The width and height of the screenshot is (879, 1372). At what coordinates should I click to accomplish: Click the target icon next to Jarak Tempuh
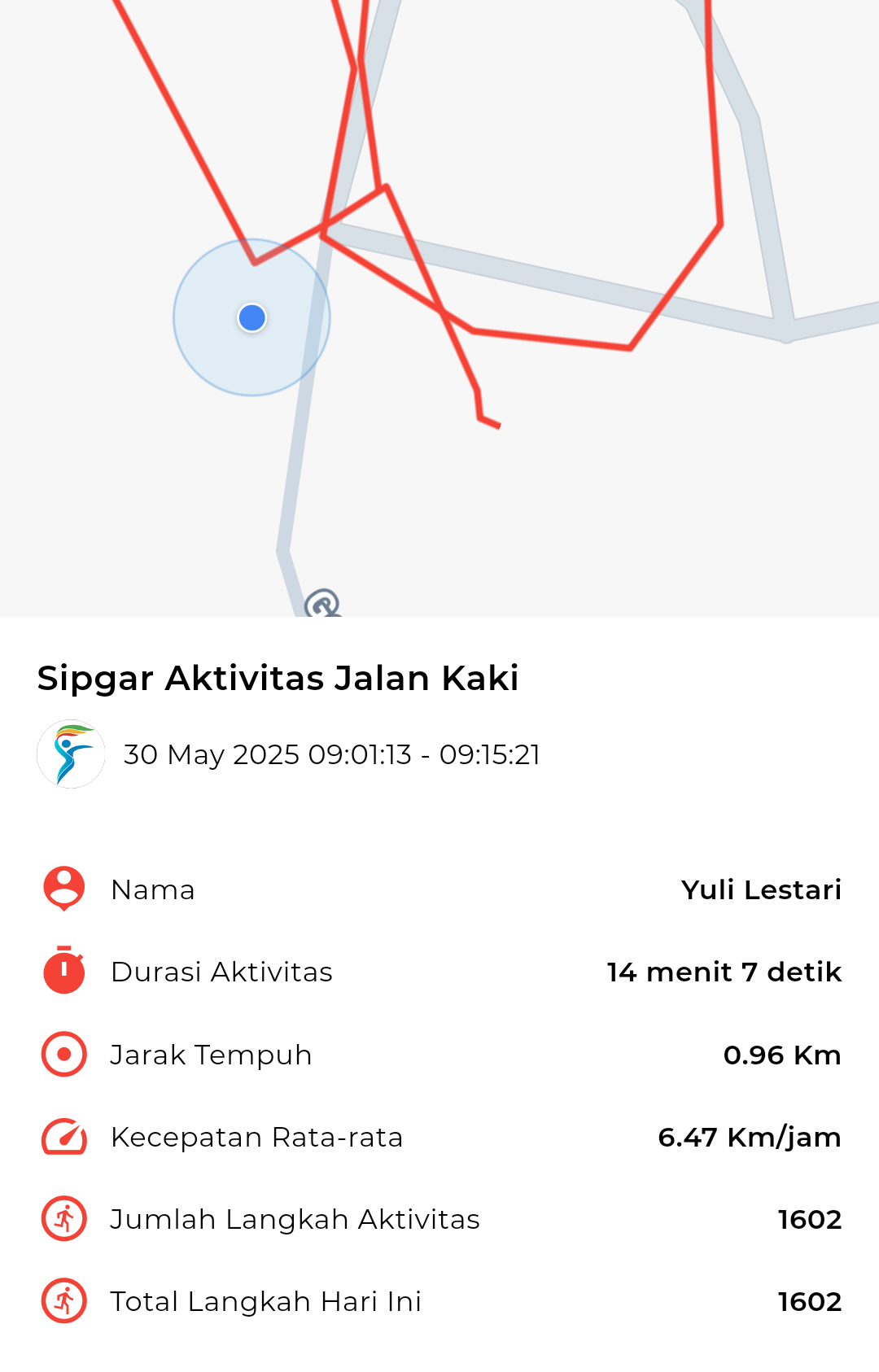[63, 1054]
